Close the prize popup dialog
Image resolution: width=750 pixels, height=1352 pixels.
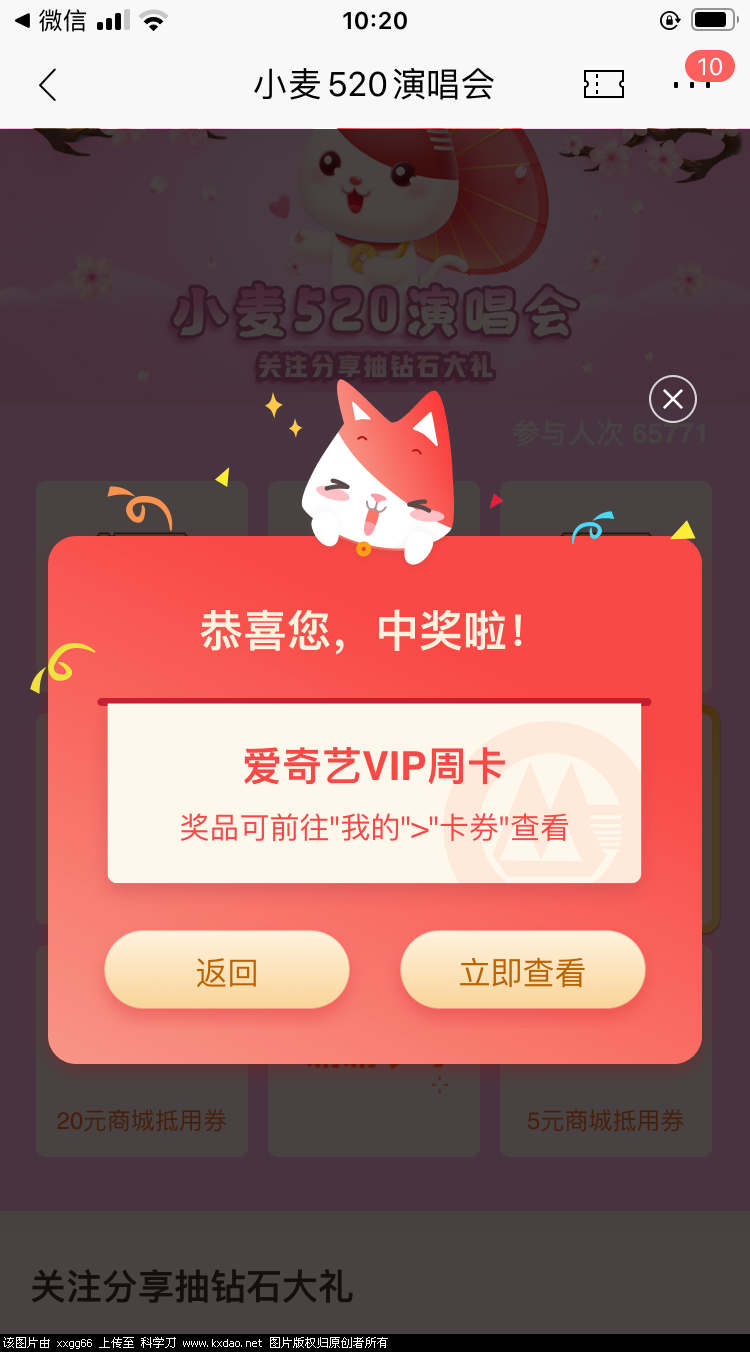pyautogui.click(x=672, y=400)
